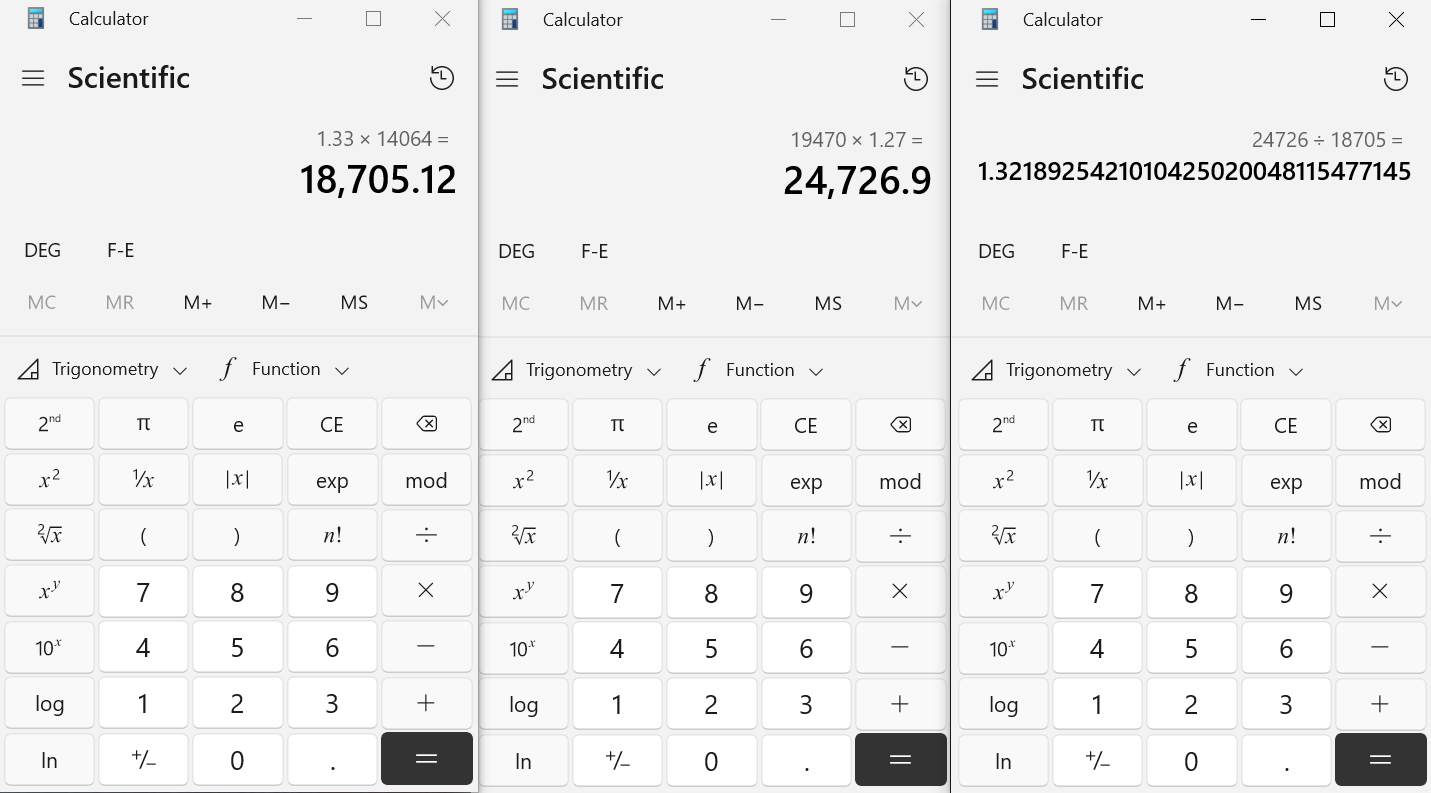Image resolution: width=1431 pixels, height=793 pixels.
Task: Toggle F-E notation in the 18,705.12 calculator
Action: [120, 250]
